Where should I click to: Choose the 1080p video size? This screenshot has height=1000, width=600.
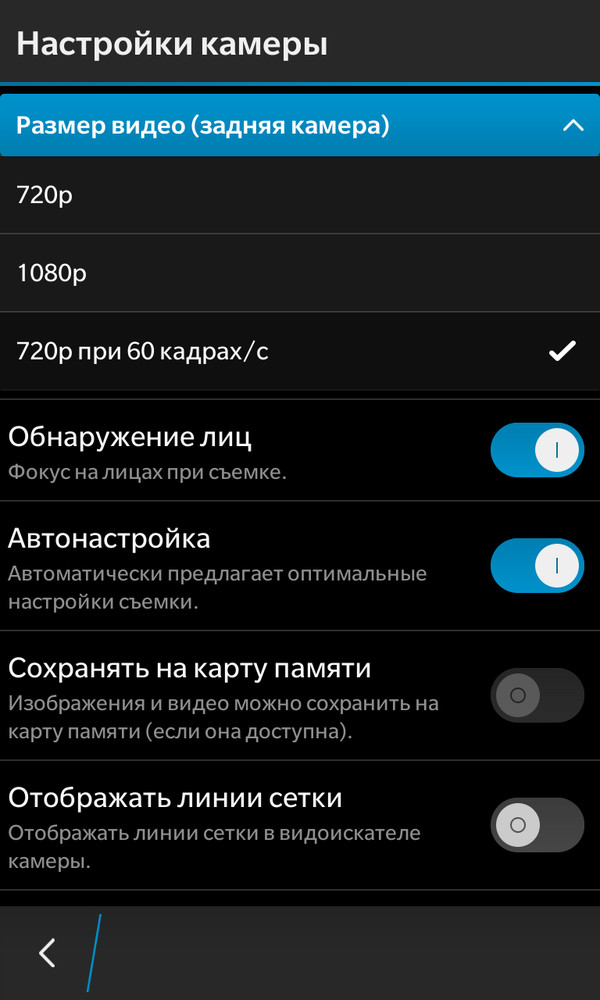(x=300, y=272)
